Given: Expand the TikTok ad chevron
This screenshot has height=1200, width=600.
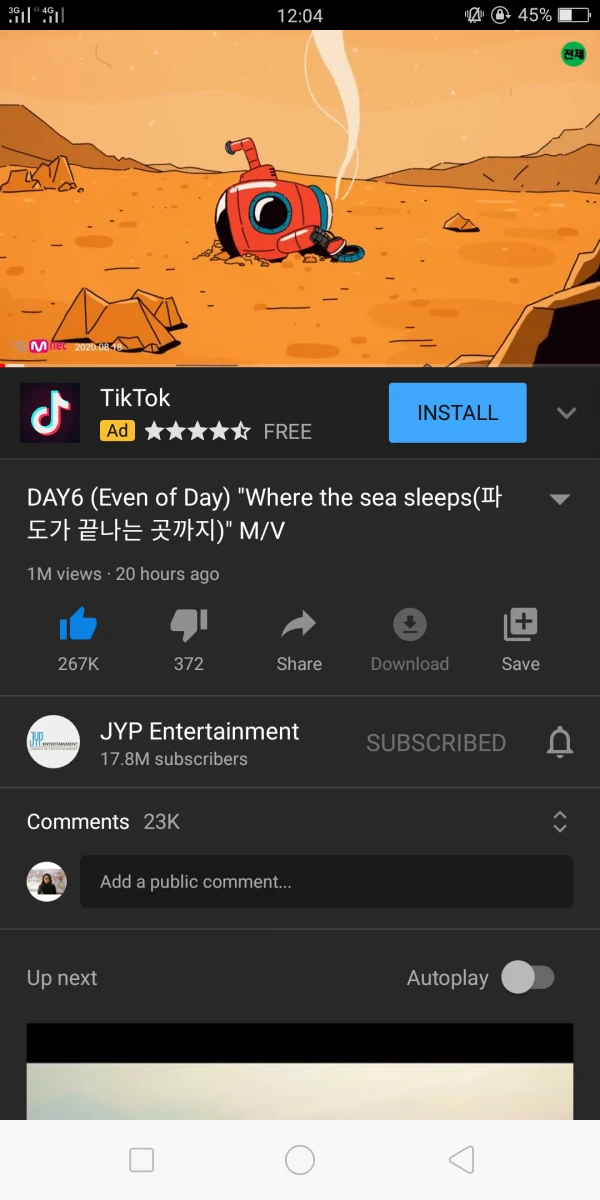Looking at the screenshot, I should 566,413.
